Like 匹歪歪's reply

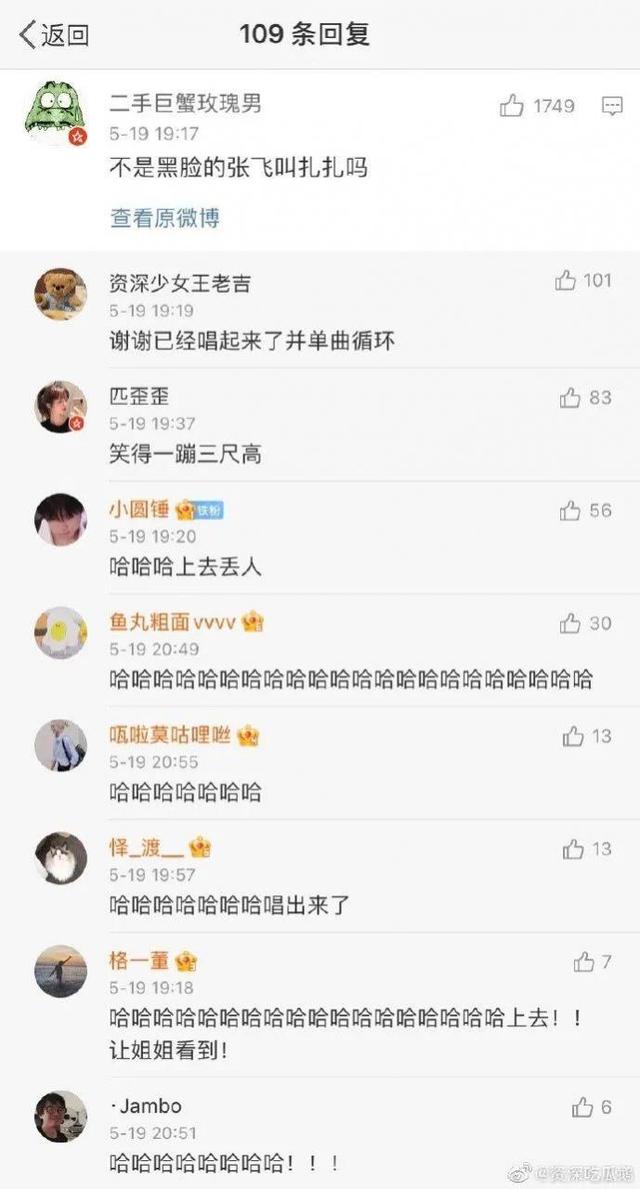(570, 397)
